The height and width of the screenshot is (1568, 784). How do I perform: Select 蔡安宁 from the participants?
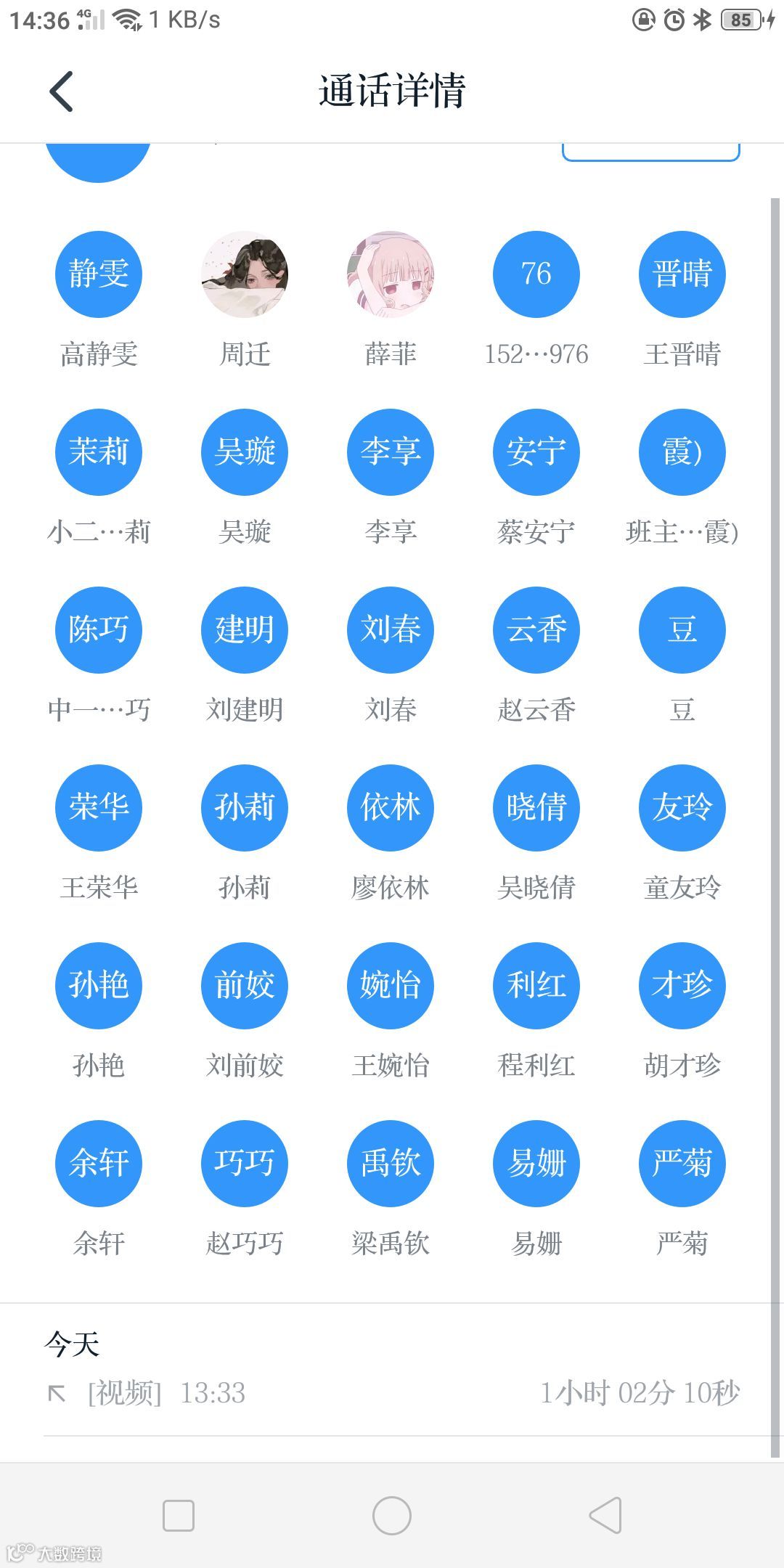tap(536, 452)
